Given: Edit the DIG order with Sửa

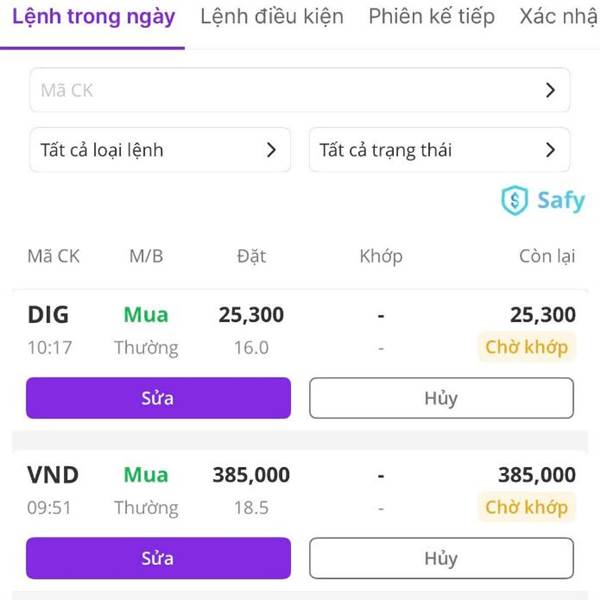Looking at the screenshot, I should (x=158, y=398).
